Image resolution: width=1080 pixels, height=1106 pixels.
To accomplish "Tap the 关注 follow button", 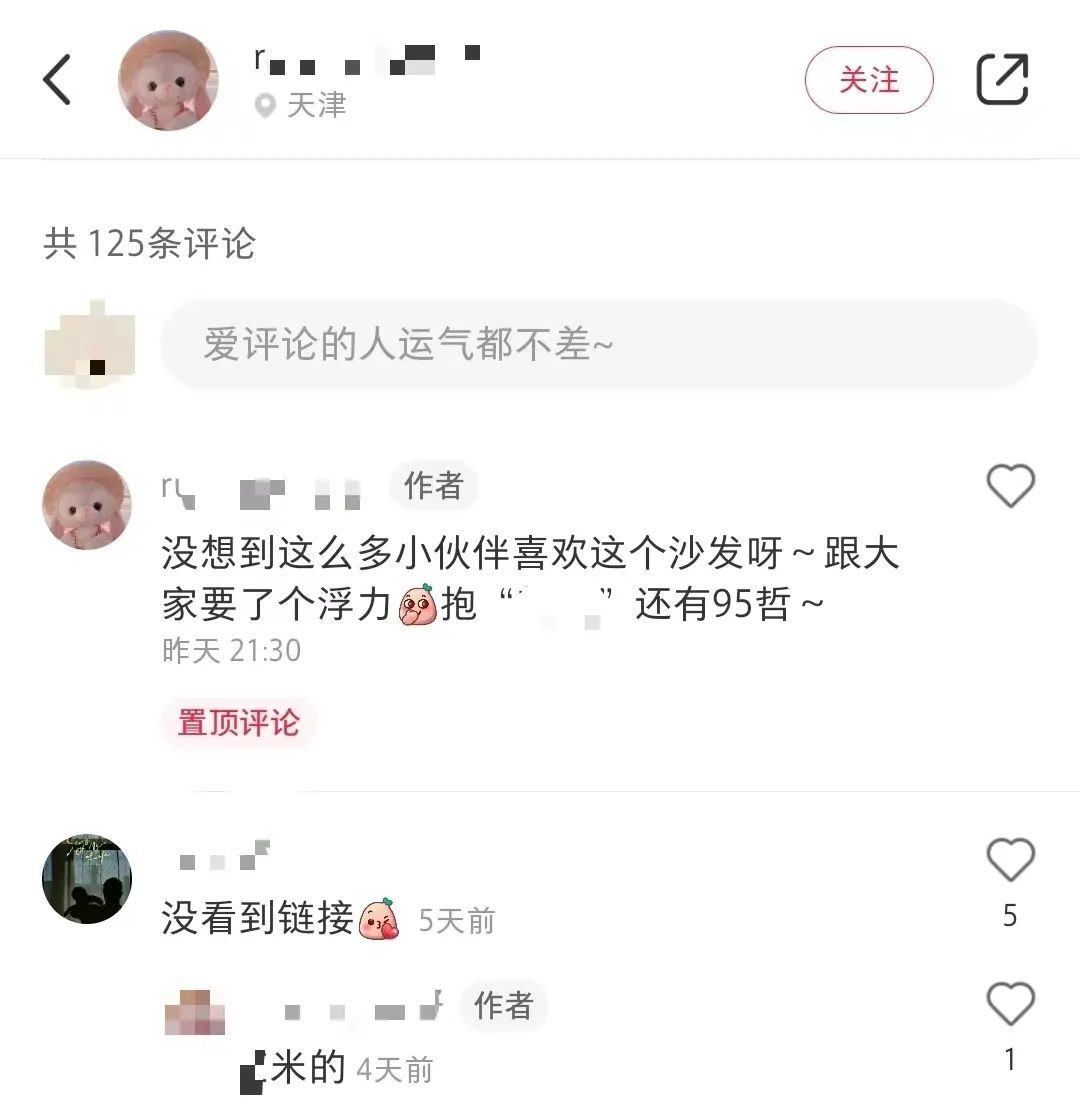I will click(869, 80).
